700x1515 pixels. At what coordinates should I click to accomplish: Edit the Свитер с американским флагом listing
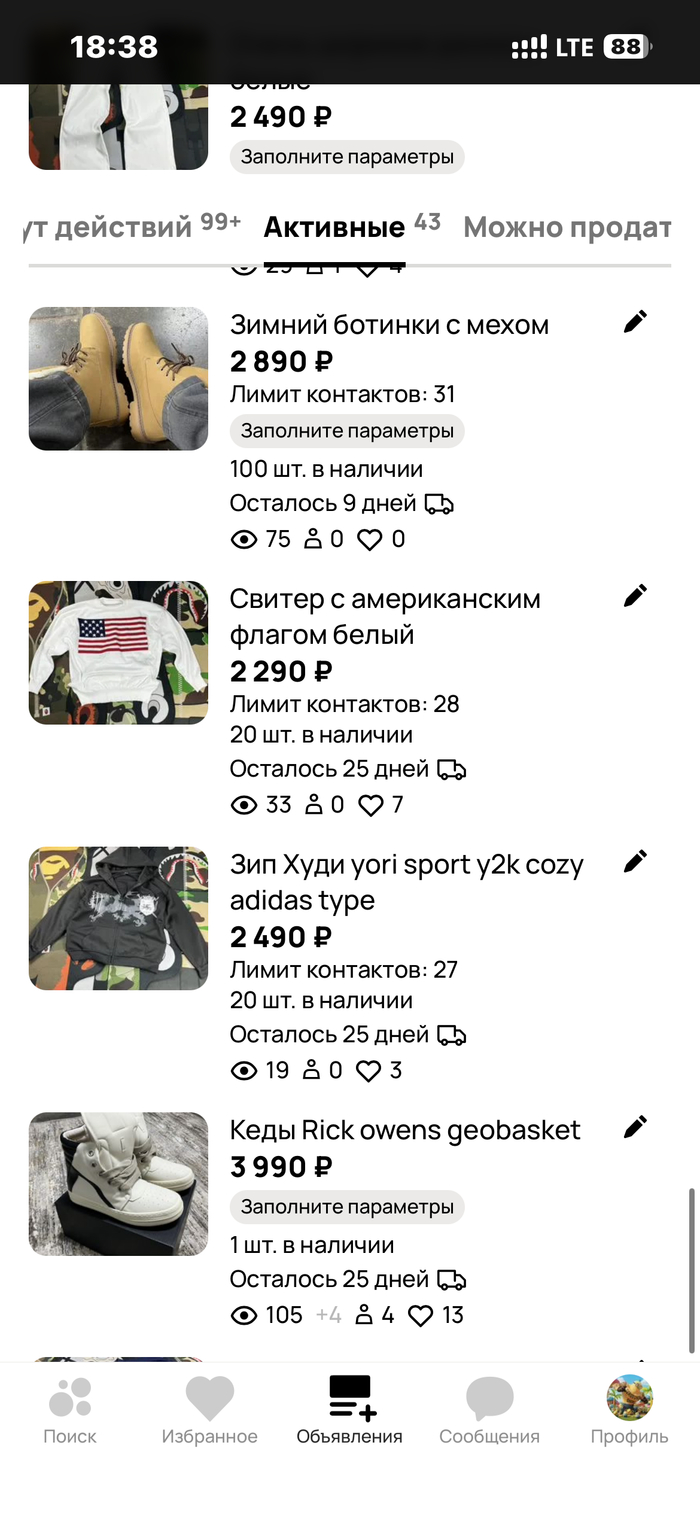635,595
